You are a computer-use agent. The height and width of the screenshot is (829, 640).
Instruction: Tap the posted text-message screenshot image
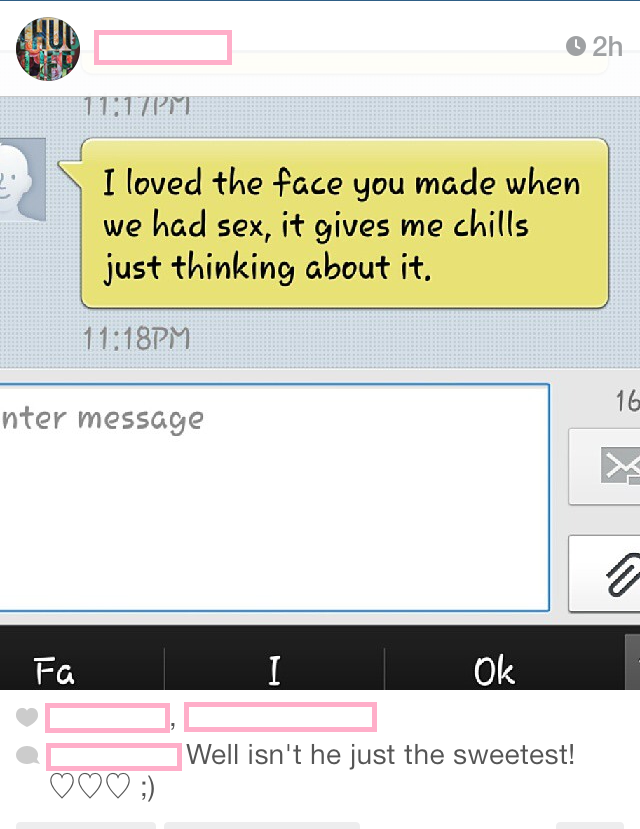(x=320, y=390)
